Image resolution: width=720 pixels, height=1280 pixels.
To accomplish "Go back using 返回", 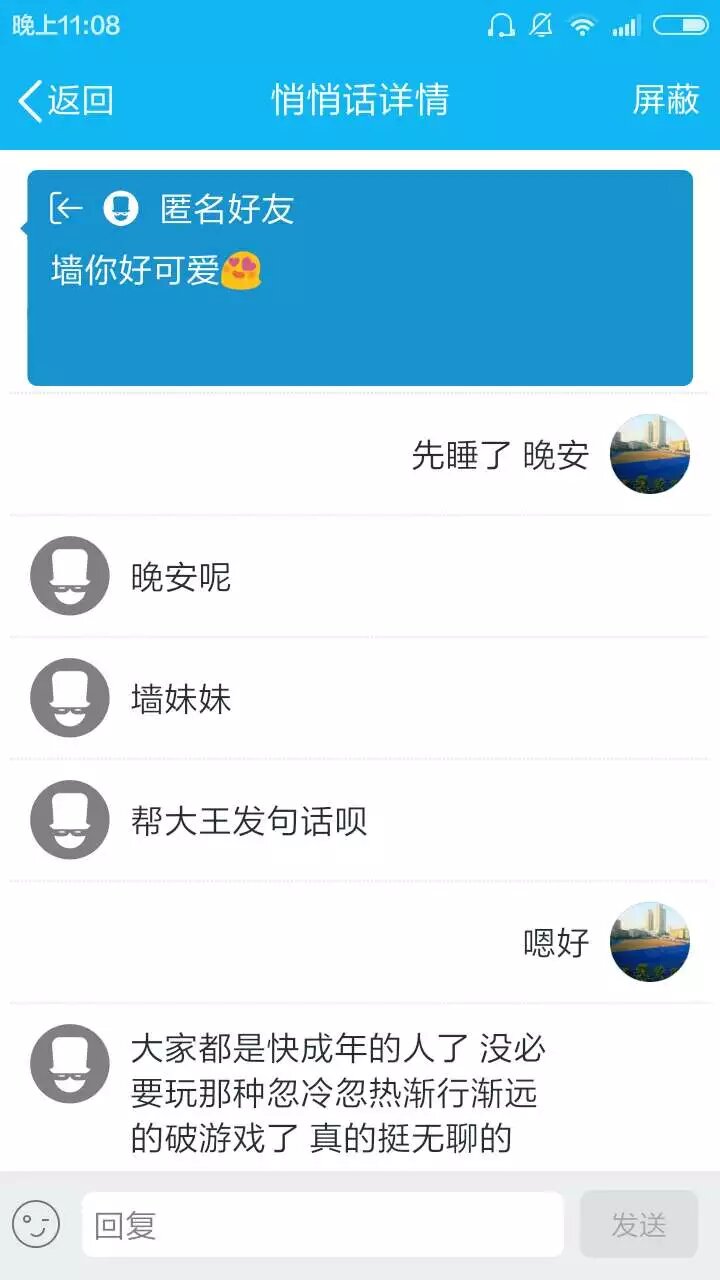I will tap(66, 100).
